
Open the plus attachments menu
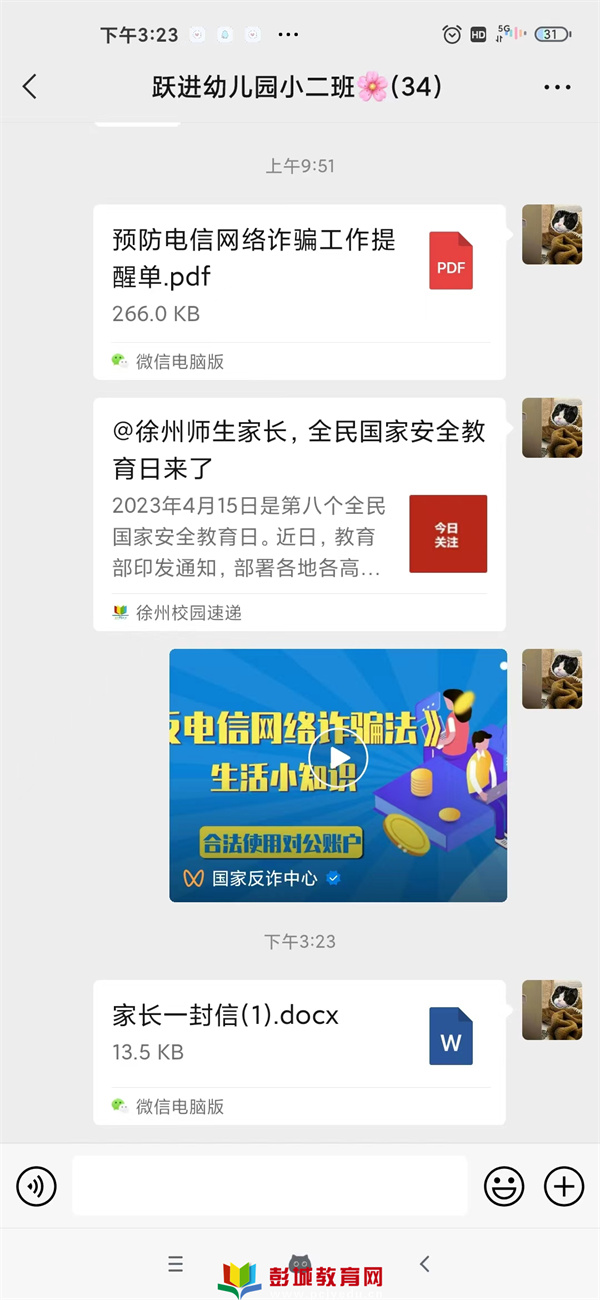(x=564, y=1187)
